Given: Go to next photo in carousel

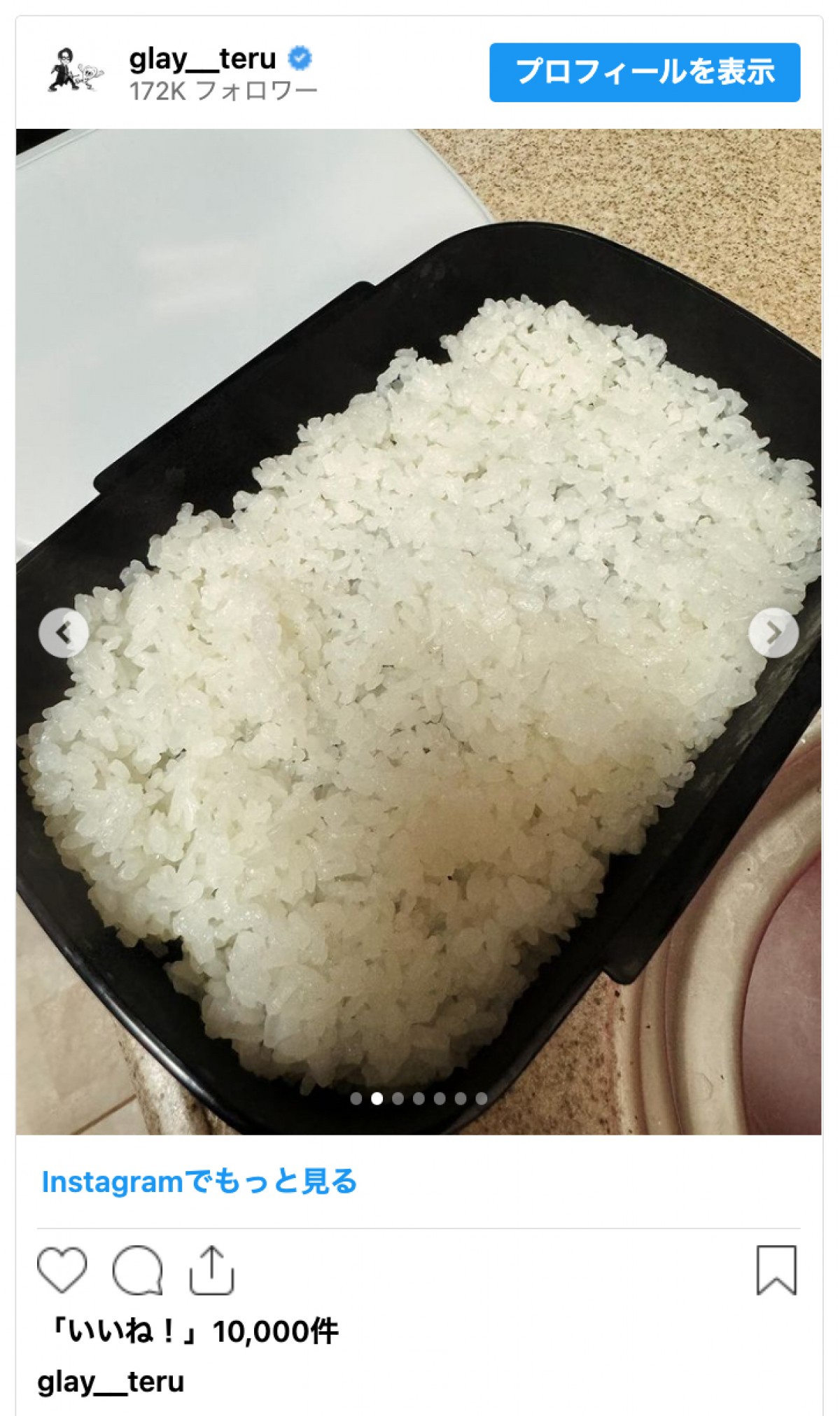Looking at the screenshot, I should click(773, 633).
